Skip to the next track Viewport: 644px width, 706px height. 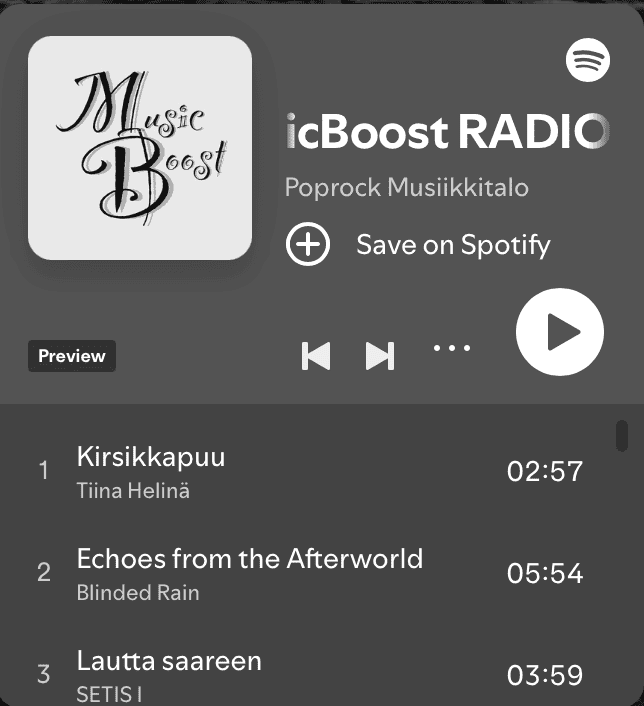pos(380,356)
